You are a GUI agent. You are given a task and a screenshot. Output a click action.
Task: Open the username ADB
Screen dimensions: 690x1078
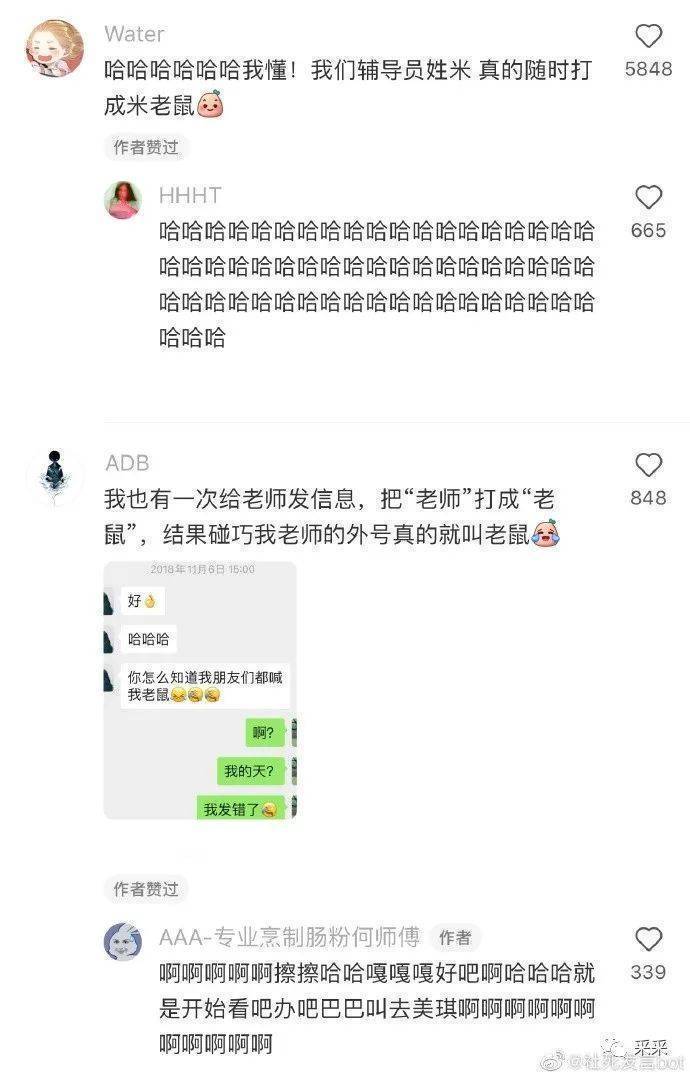[x=127, y=462]
